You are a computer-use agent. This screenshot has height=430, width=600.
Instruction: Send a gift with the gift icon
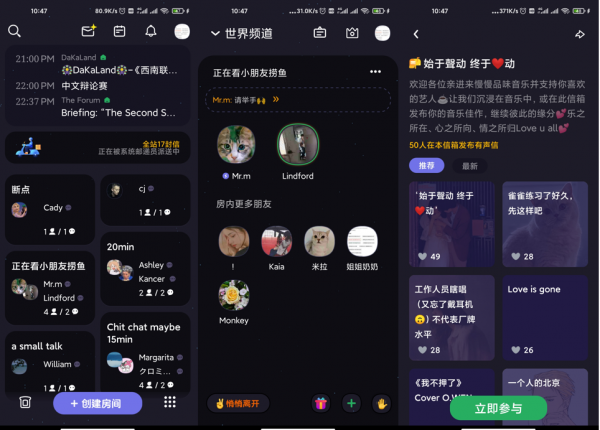pyautogui.click(x=320, y=404)
